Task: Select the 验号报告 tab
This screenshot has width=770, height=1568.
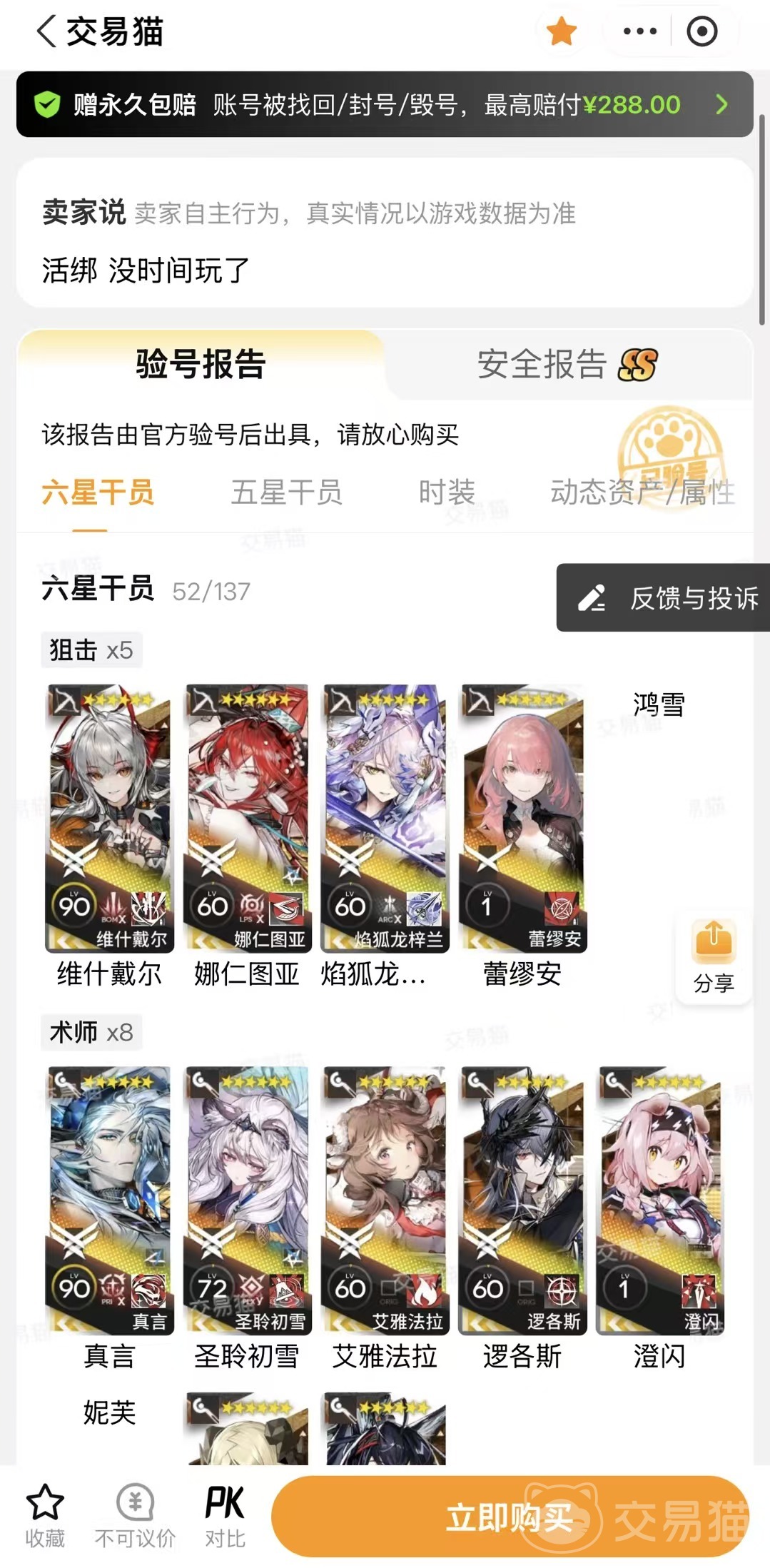Action: click(201, 364)
